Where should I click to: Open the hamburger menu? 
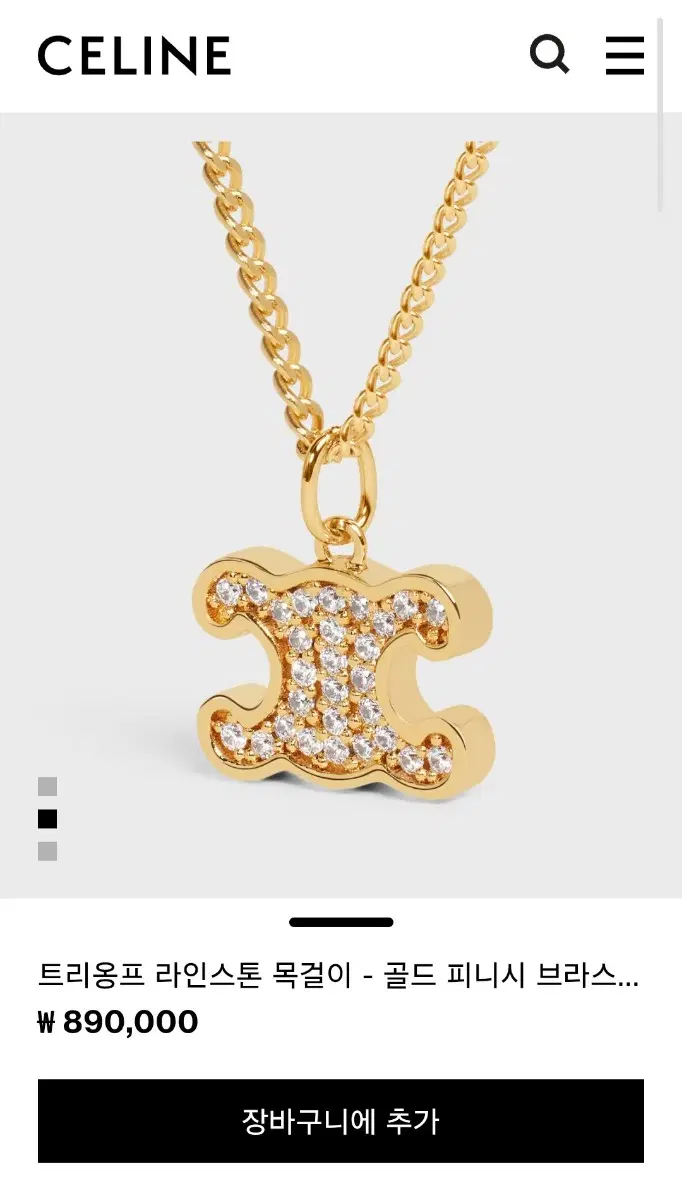[625, 55]
